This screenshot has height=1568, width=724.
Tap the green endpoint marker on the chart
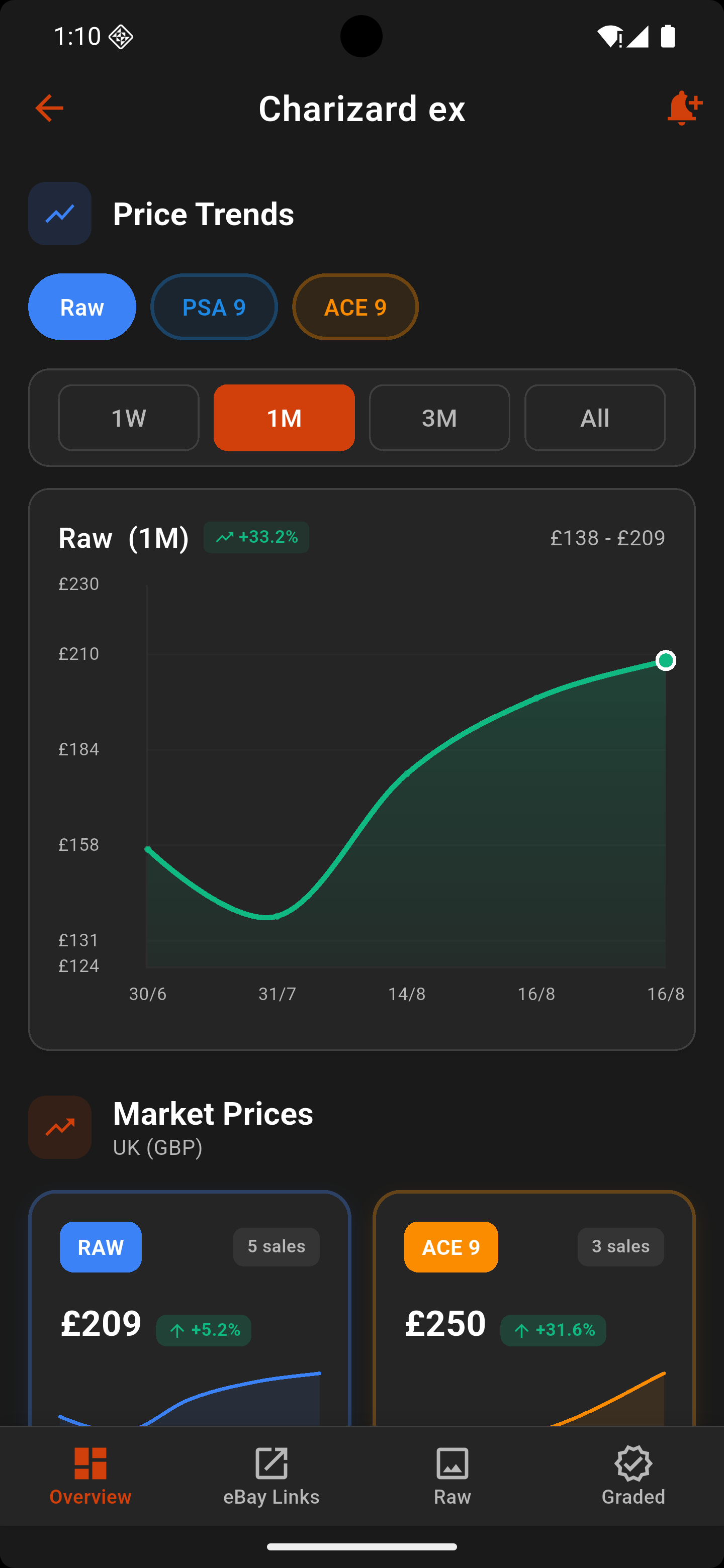click(665, 660)
